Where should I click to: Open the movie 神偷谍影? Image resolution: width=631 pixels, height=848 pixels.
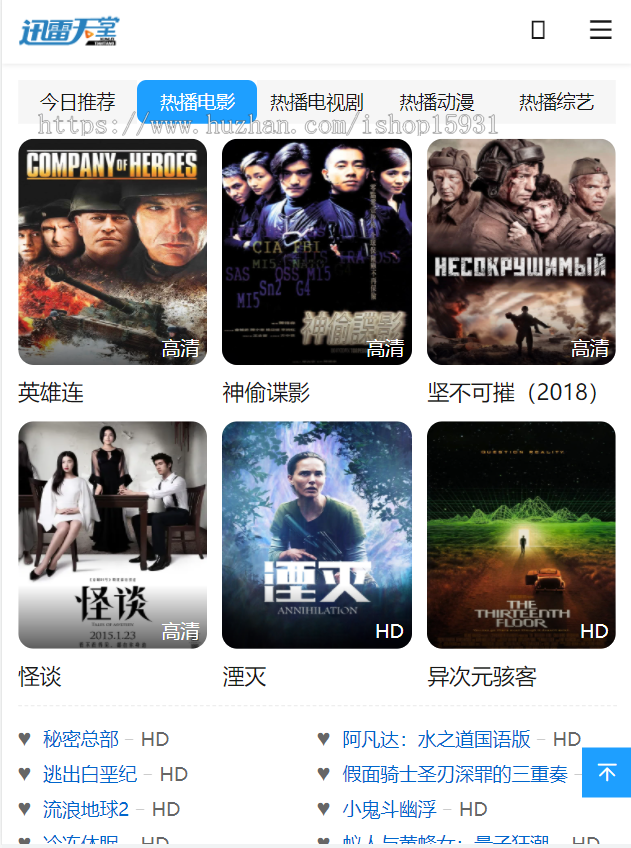316,252
